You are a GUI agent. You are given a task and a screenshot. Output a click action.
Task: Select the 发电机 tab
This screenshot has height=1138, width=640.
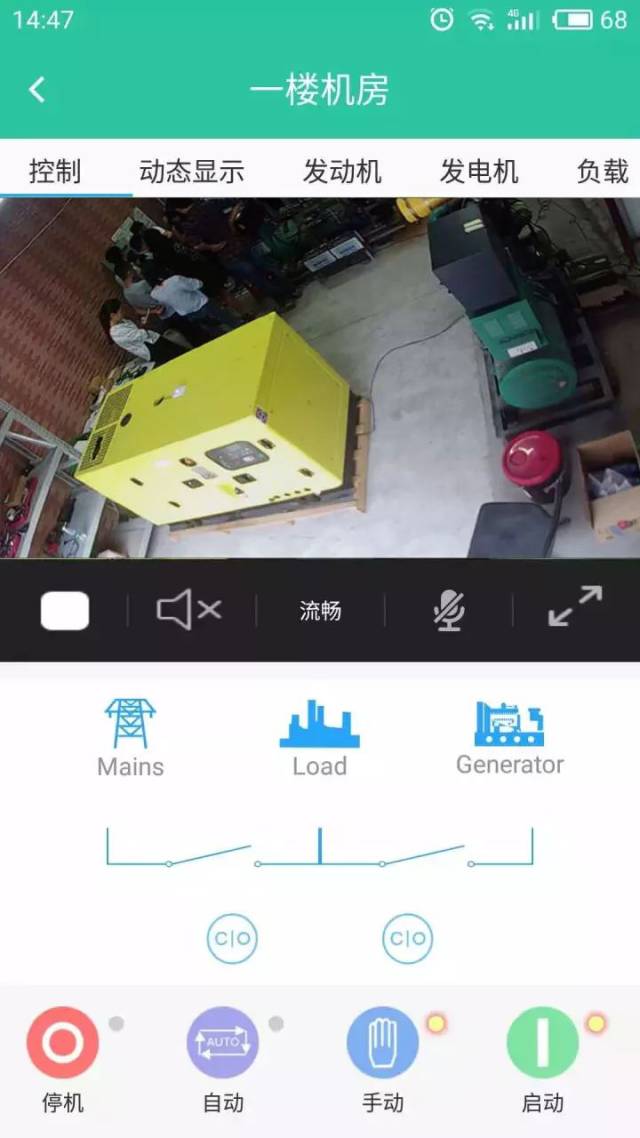point(479,171)
